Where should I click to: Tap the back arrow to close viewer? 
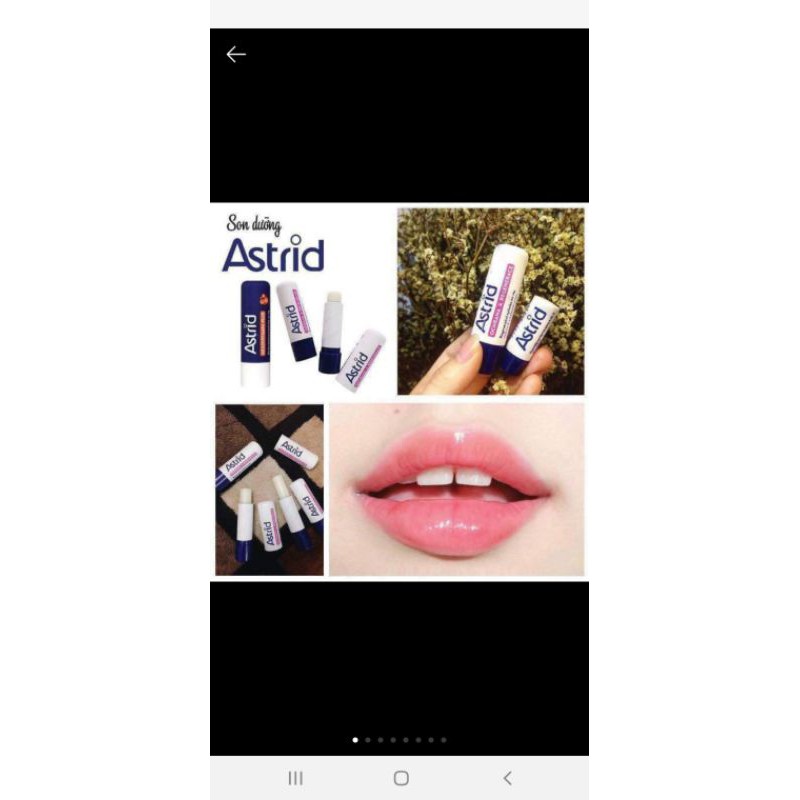236,55
